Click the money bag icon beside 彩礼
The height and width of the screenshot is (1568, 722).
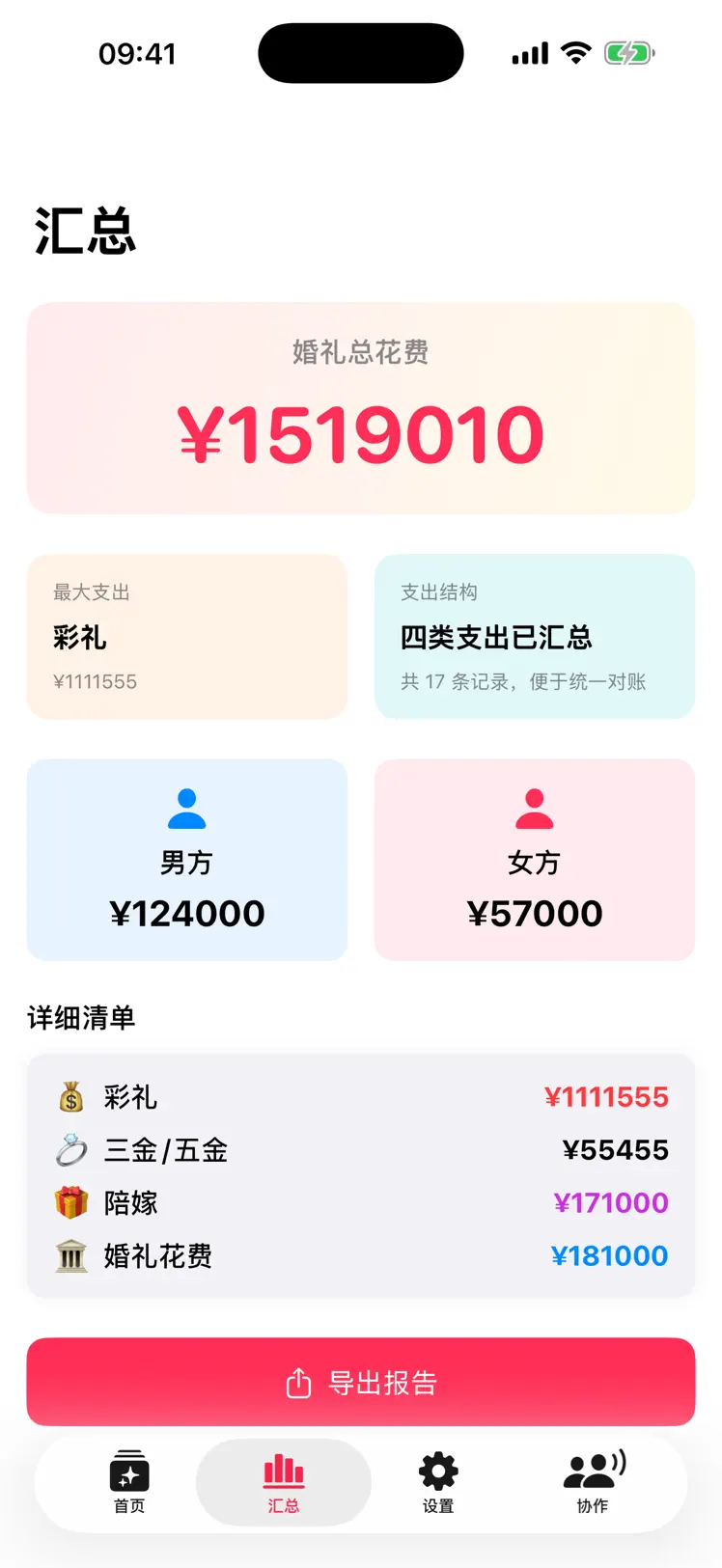(70, 1096)
